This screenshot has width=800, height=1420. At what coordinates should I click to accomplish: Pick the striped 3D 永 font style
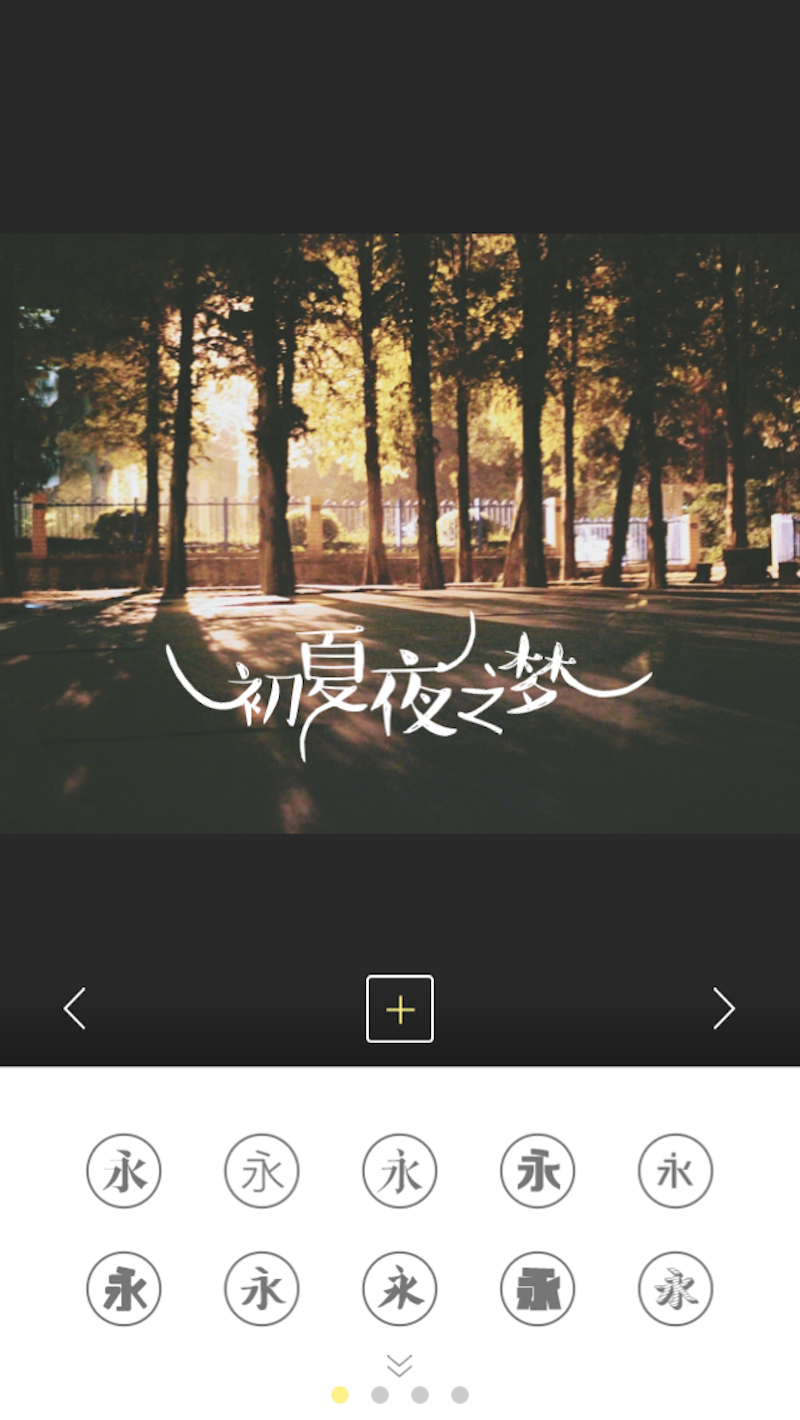676,1289
